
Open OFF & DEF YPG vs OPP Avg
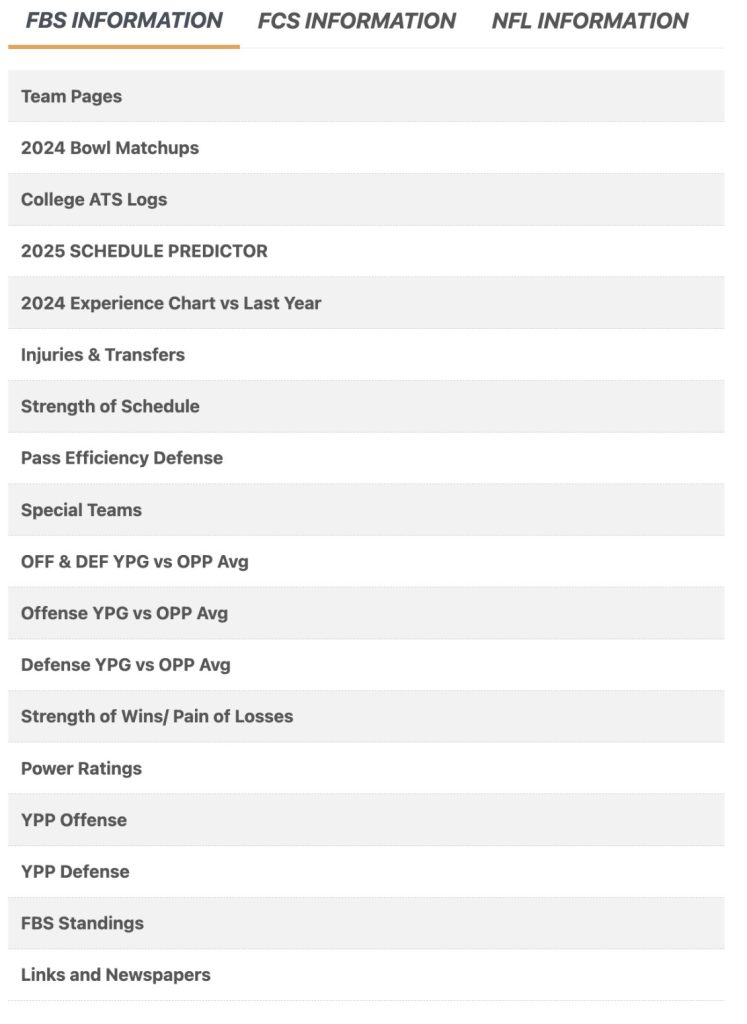click(x=135, y=561)
